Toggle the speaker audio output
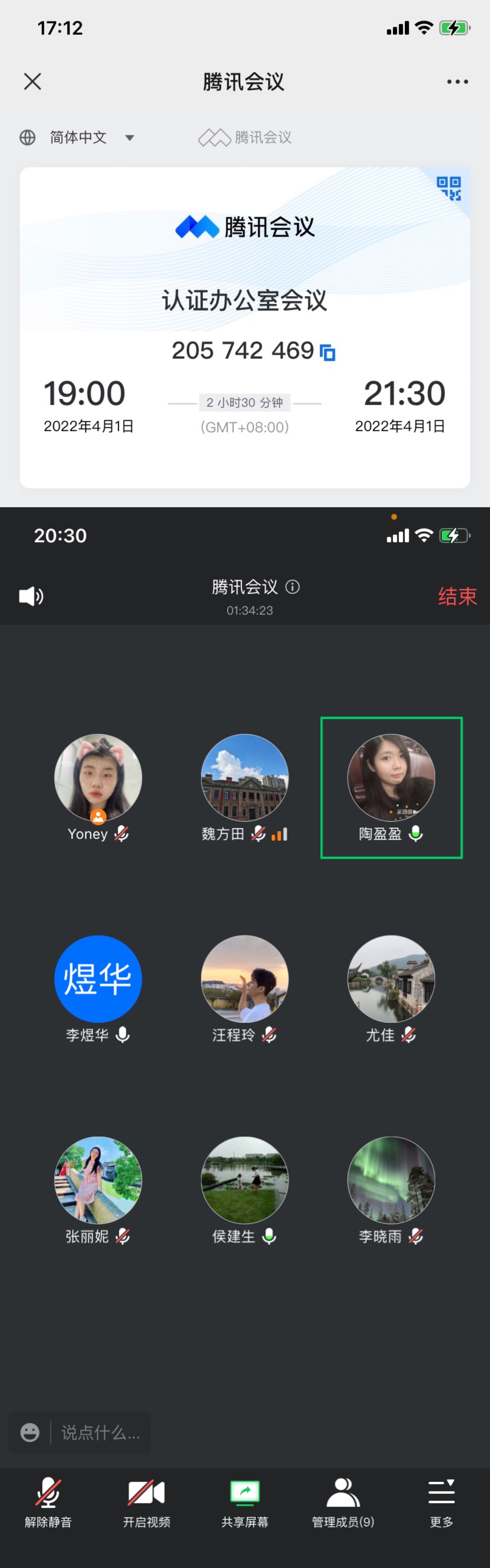Image resolution: width=490 pixels, height=1568 pixels. tap(31, 596)
